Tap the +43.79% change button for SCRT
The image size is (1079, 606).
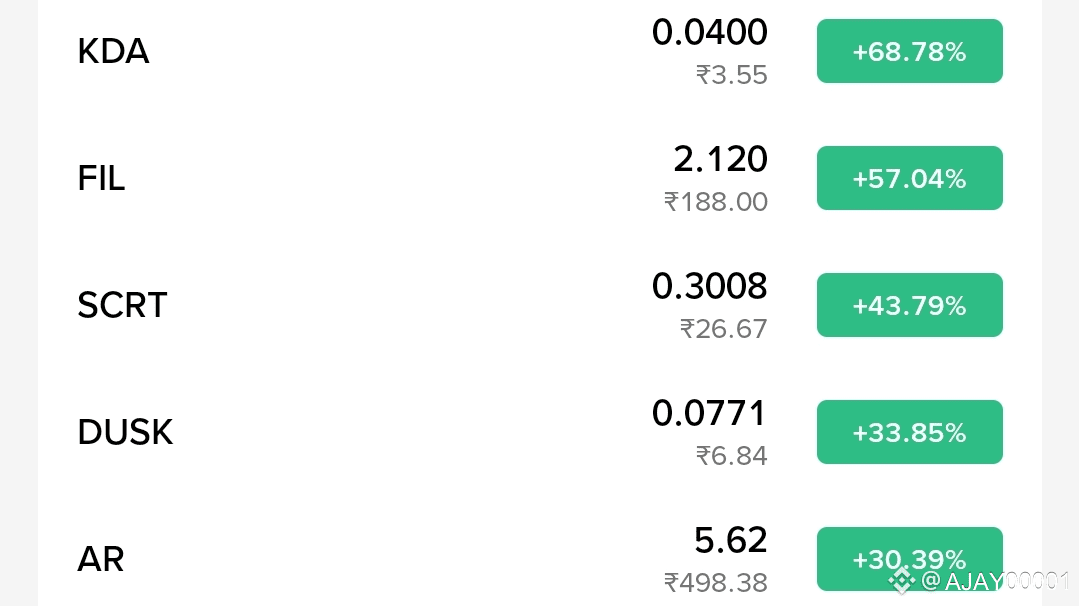pyautogui.click(x=909, y=305)
